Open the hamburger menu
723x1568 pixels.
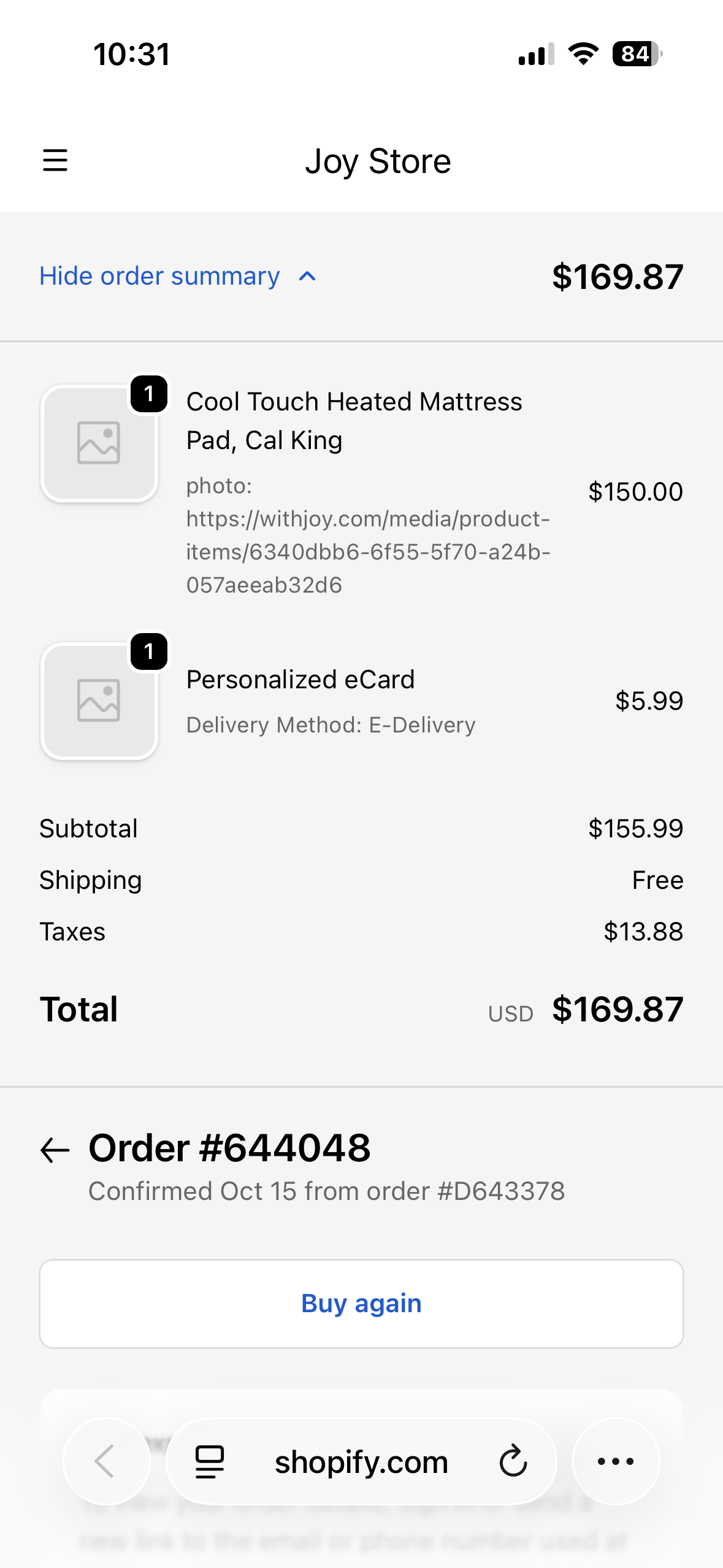(55, 161)
